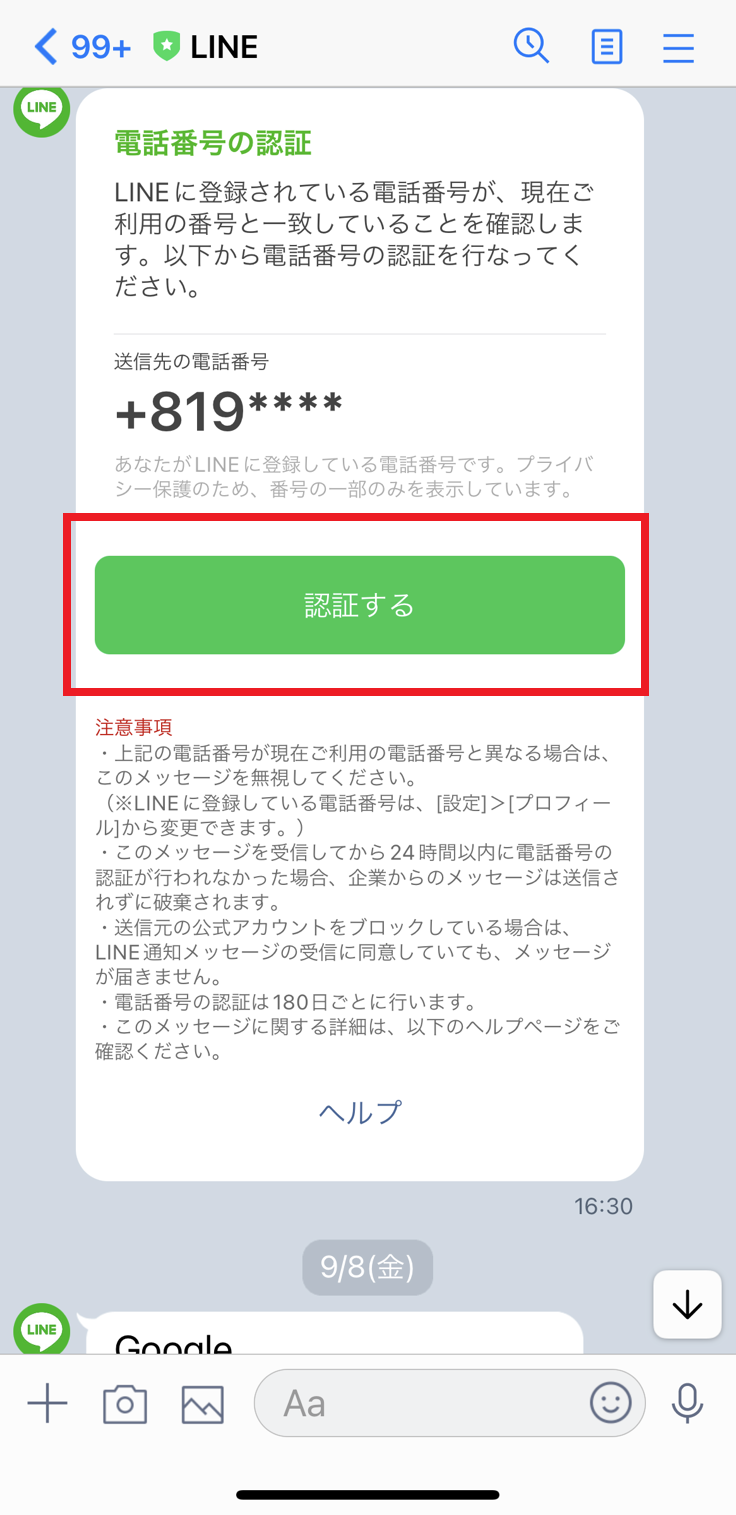This screenshot has width=736, height=1515.
Task: Open the camera icon
Action: point(125,1404)
